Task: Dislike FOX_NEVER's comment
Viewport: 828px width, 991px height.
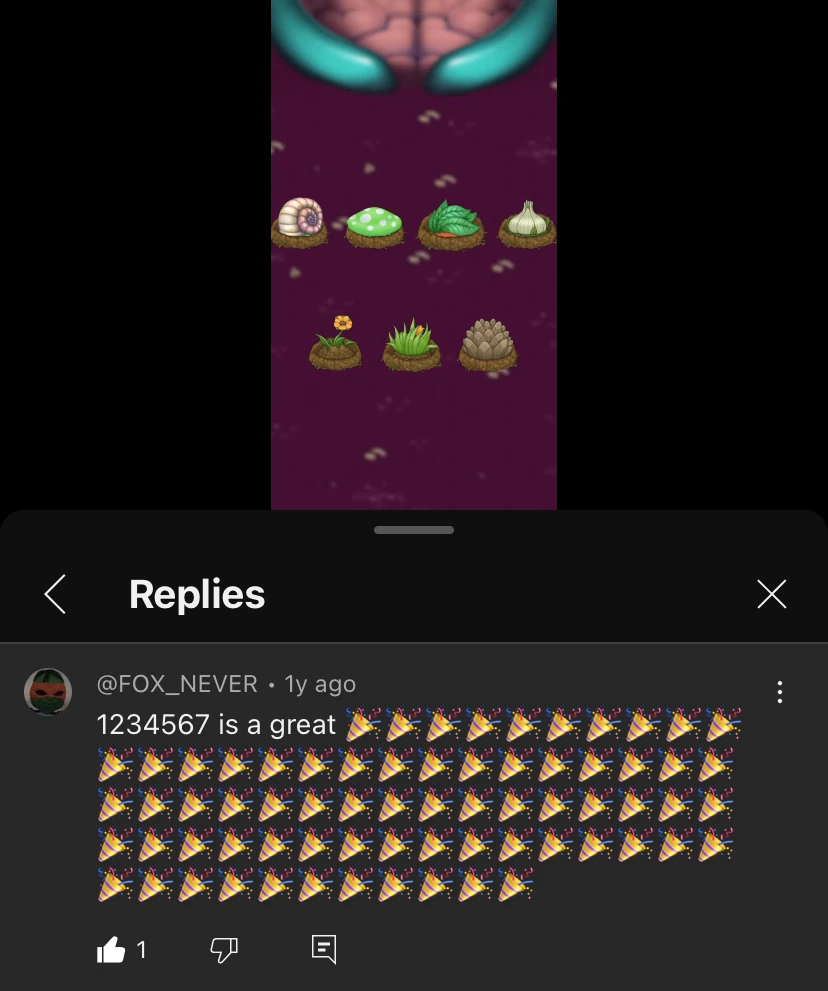Action: coord(224,950)
